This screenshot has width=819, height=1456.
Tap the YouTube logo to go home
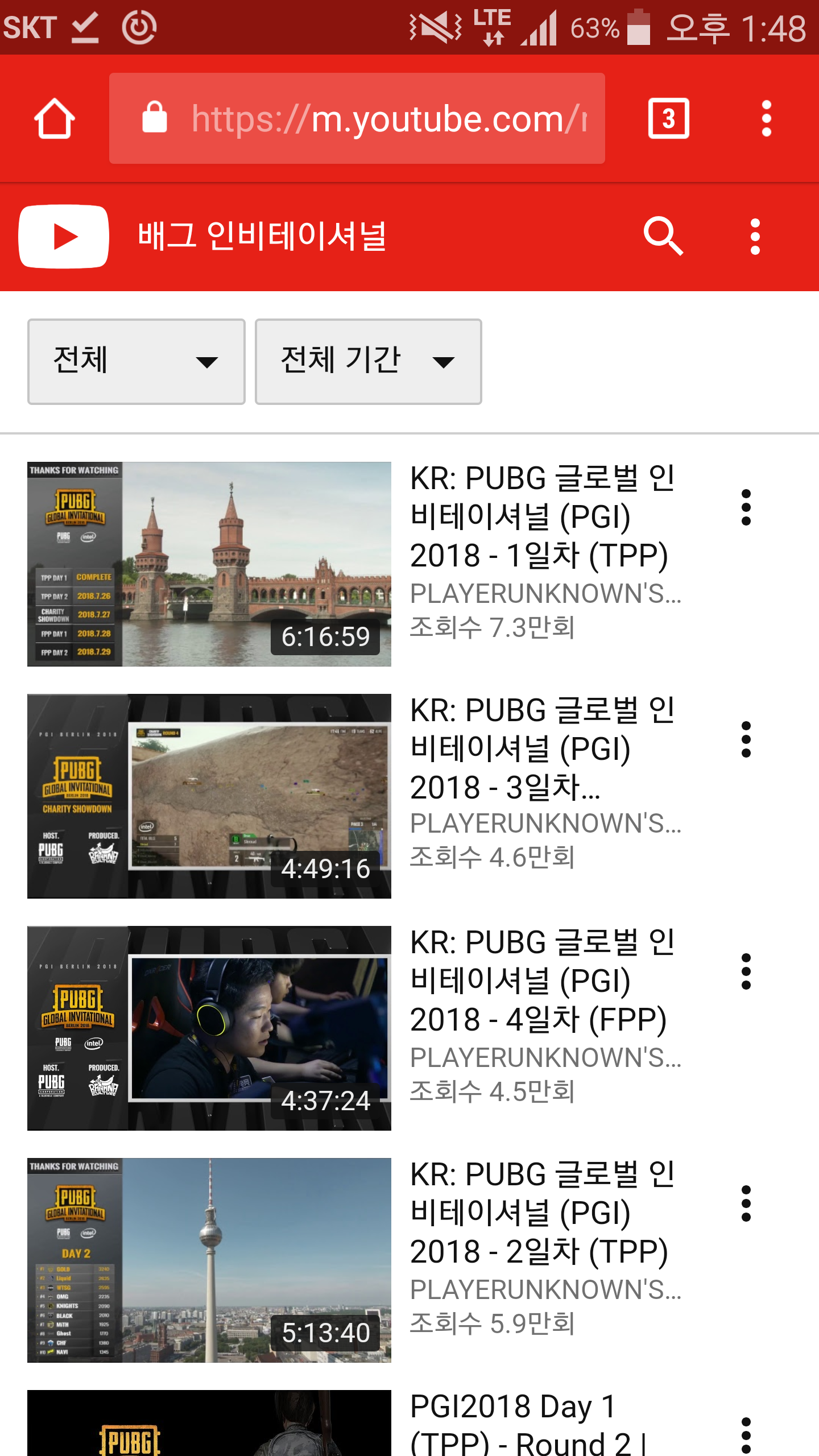pos(64,236)
